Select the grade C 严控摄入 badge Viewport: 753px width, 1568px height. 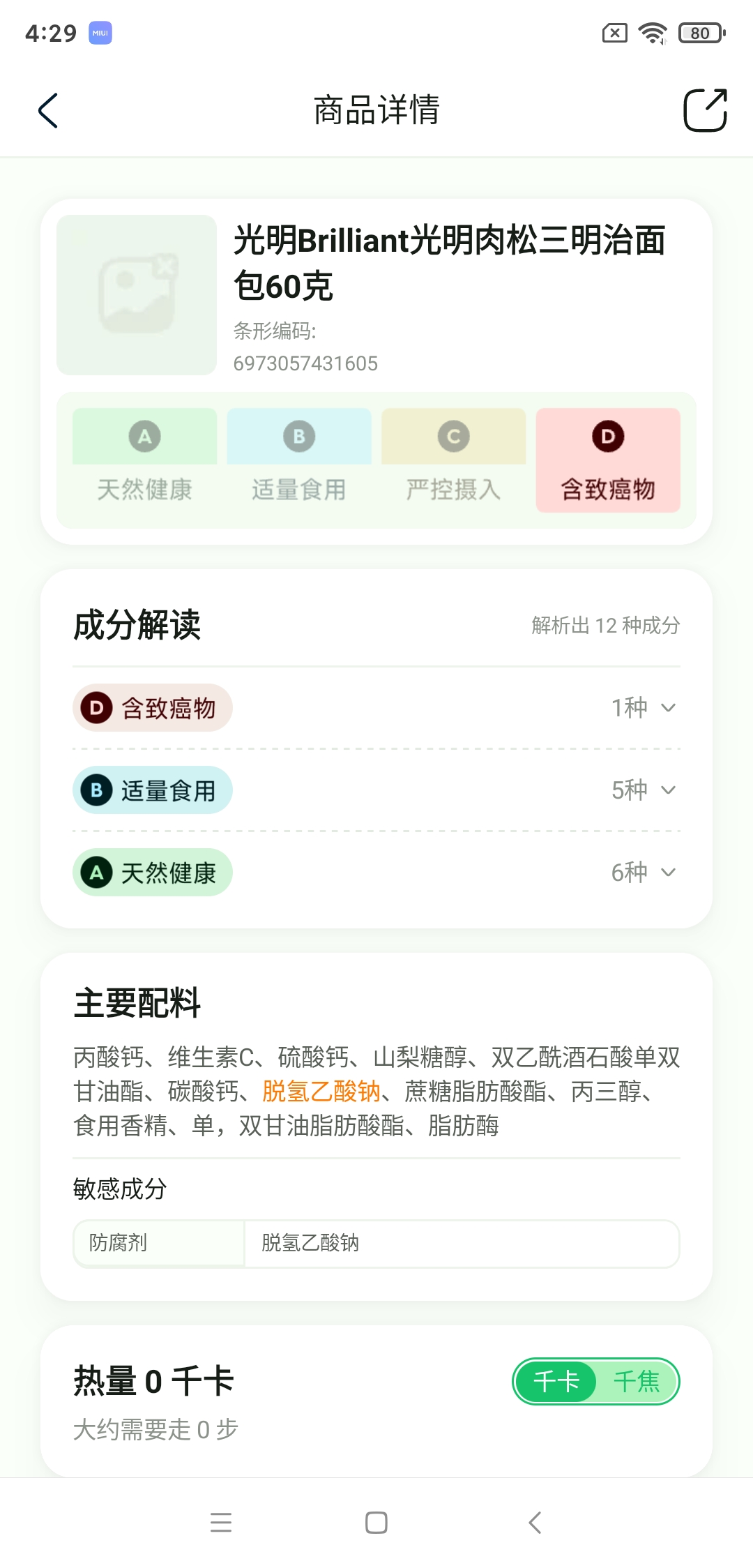click(x=453, y=459)
